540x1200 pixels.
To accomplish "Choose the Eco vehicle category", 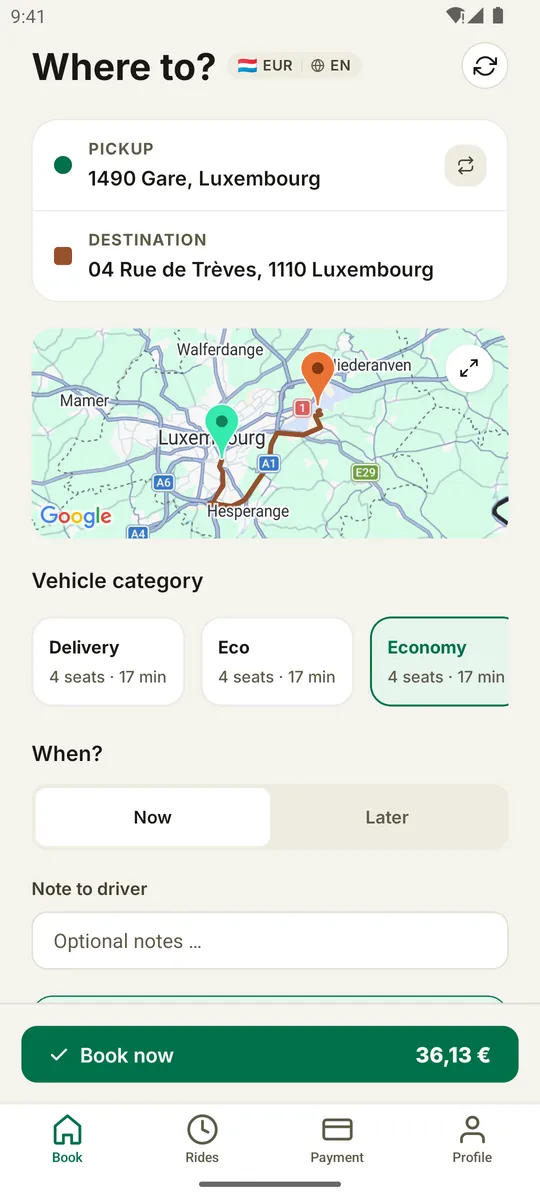I will click(x=277, y=662).
